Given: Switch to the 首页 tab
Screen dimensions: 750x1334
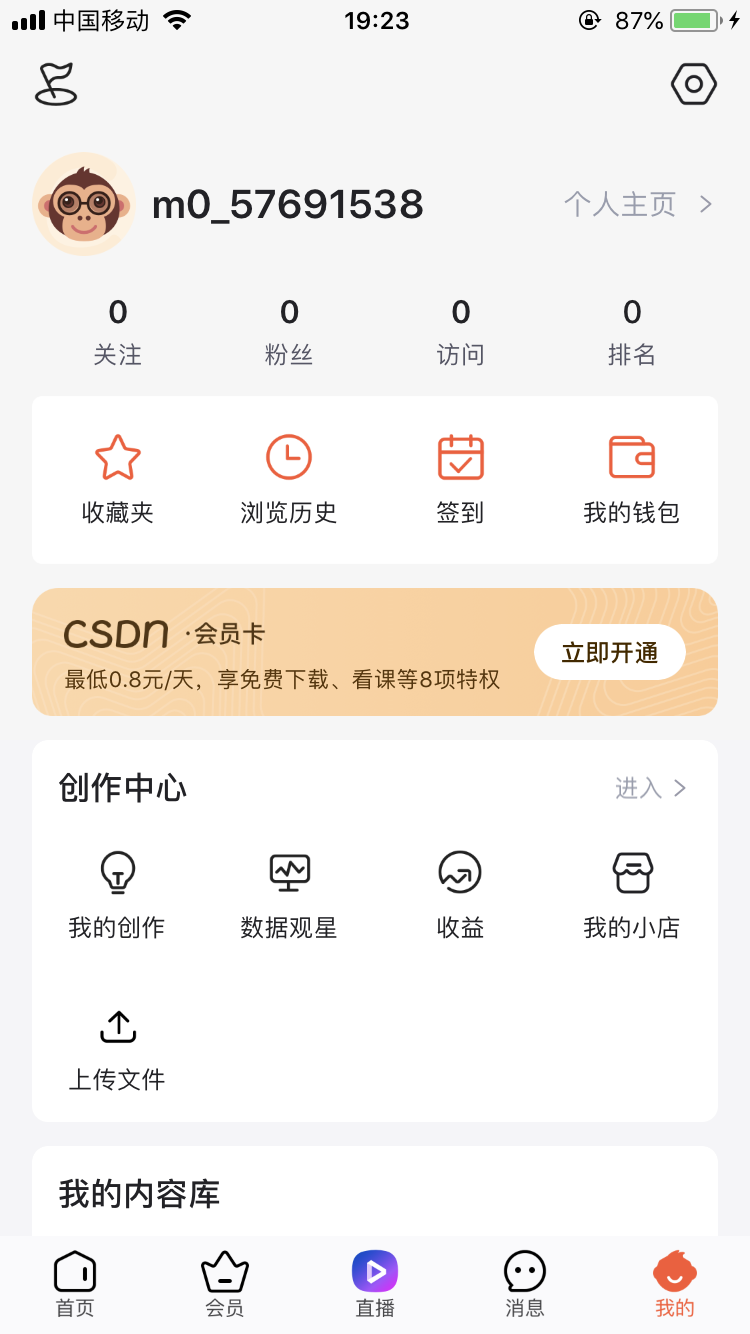Looking at the screenshot, I should [x=75, y=1283].
